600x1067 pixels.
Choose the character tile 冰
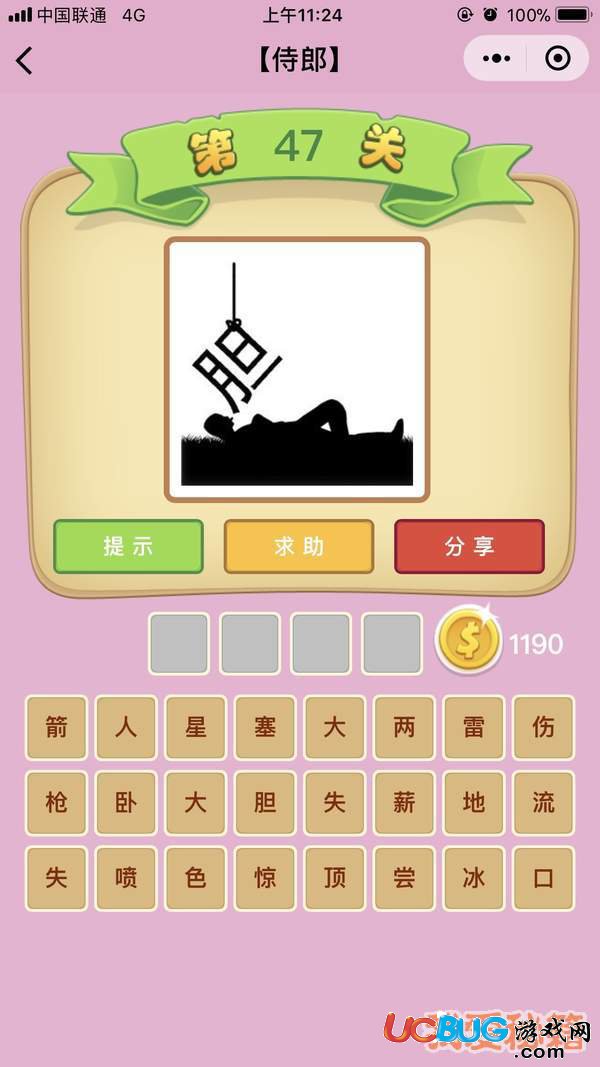pos(474,878)
